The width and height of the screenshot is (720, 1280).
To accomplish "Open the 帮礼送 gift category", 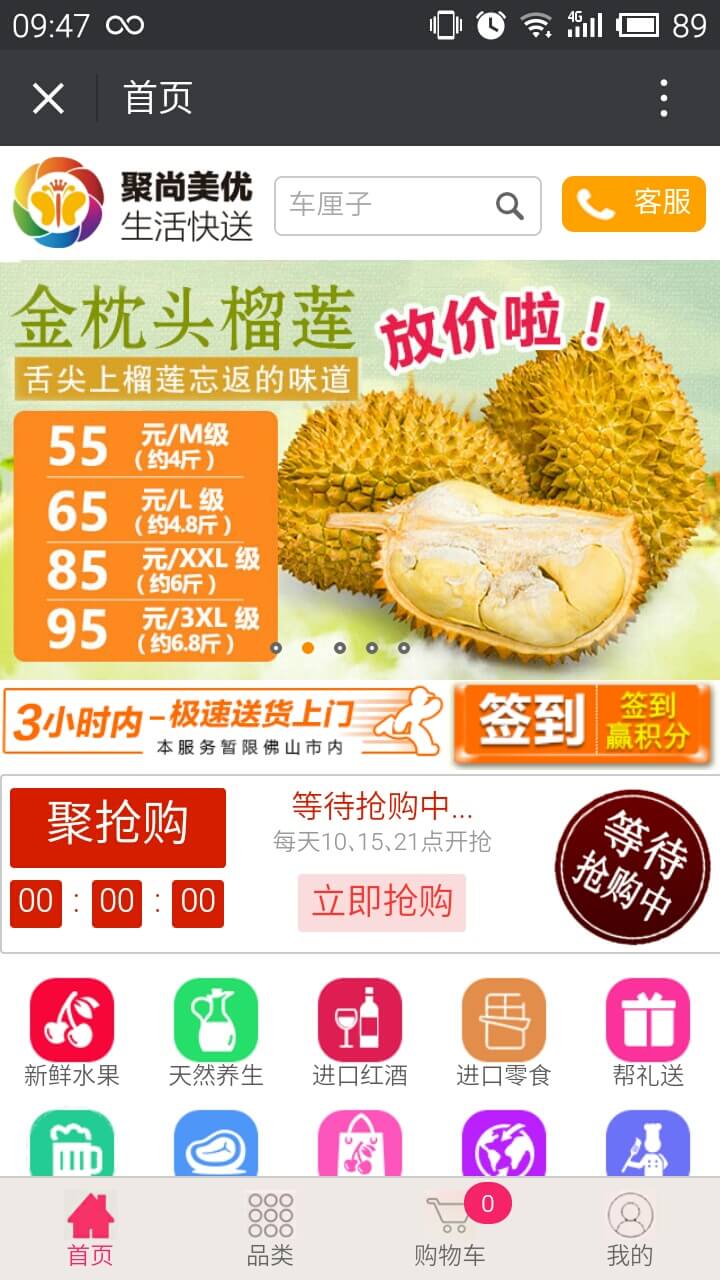I will point(648,1032).
